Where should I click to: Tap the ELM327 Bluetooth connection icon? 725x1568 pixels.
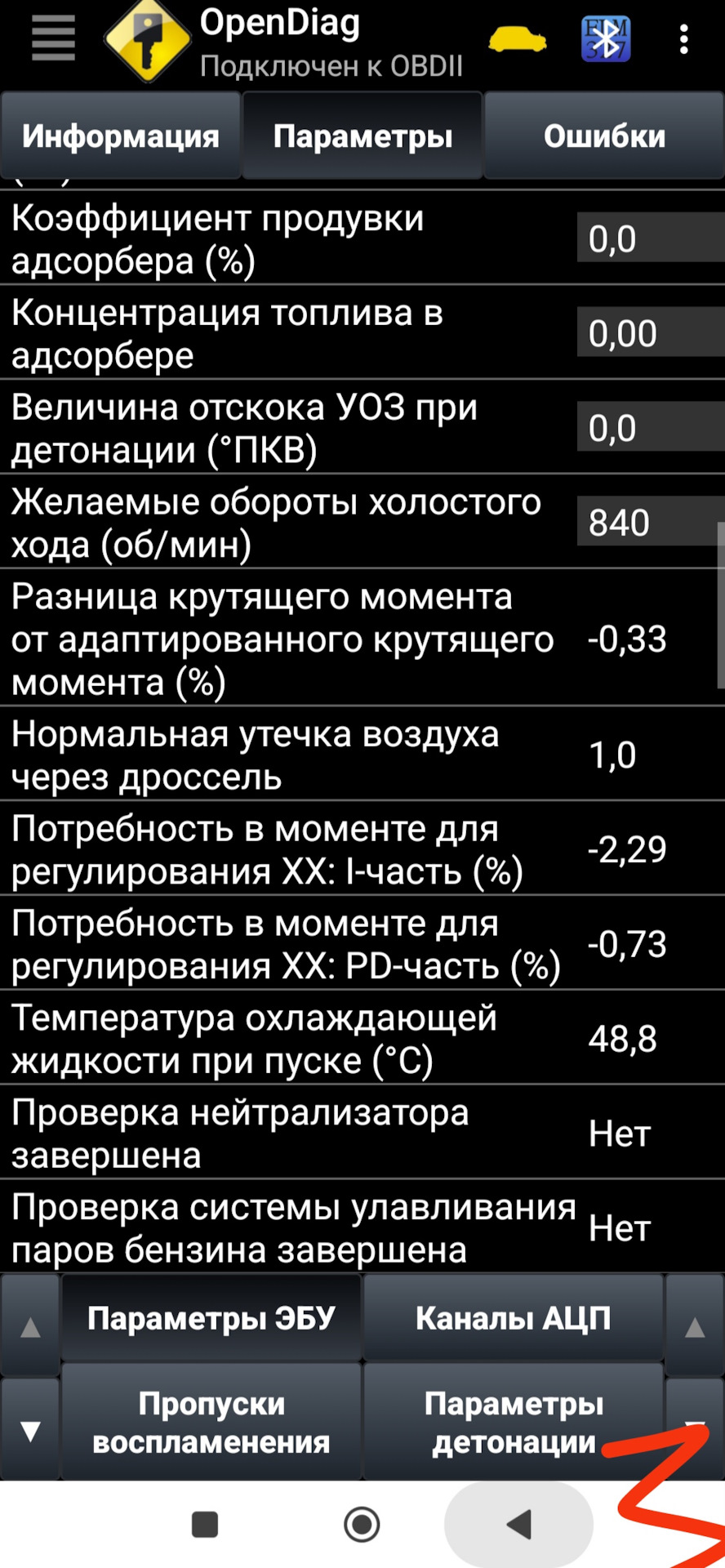606,39
